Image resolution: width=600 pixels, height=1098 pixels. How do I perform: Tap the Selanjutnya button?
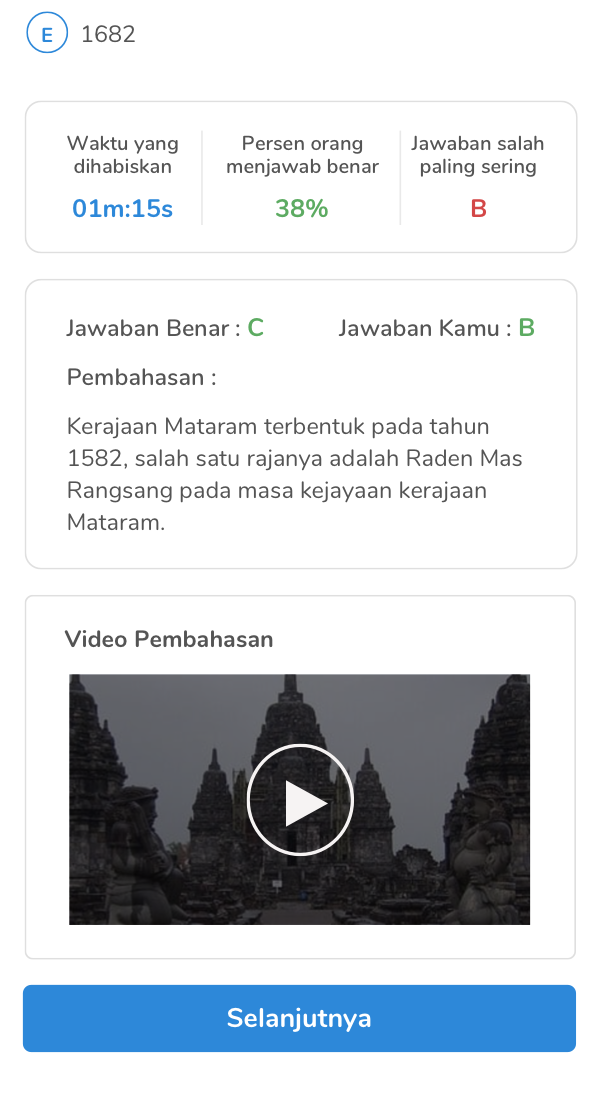click(299, 1018)
